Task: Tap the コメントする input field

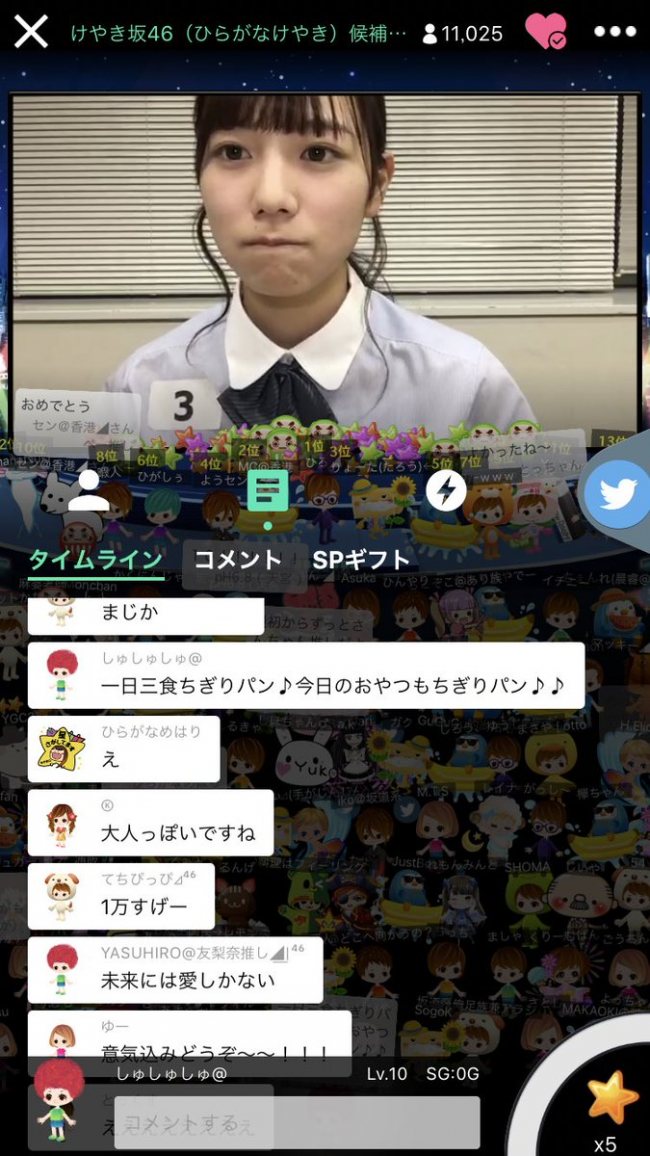Action: point(296,1122)
